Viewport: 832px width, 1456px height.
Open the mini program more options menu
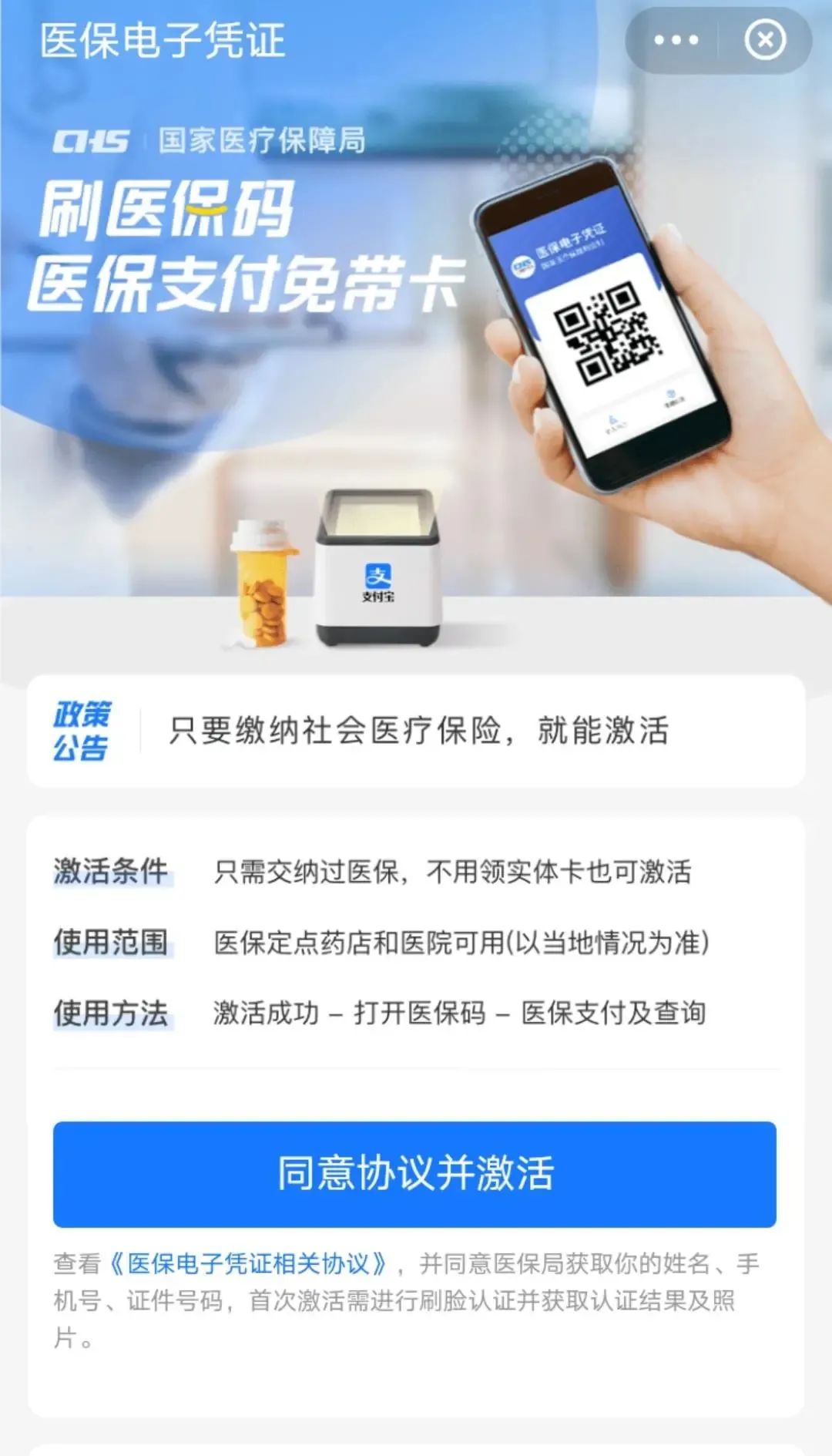pos(676,40)
